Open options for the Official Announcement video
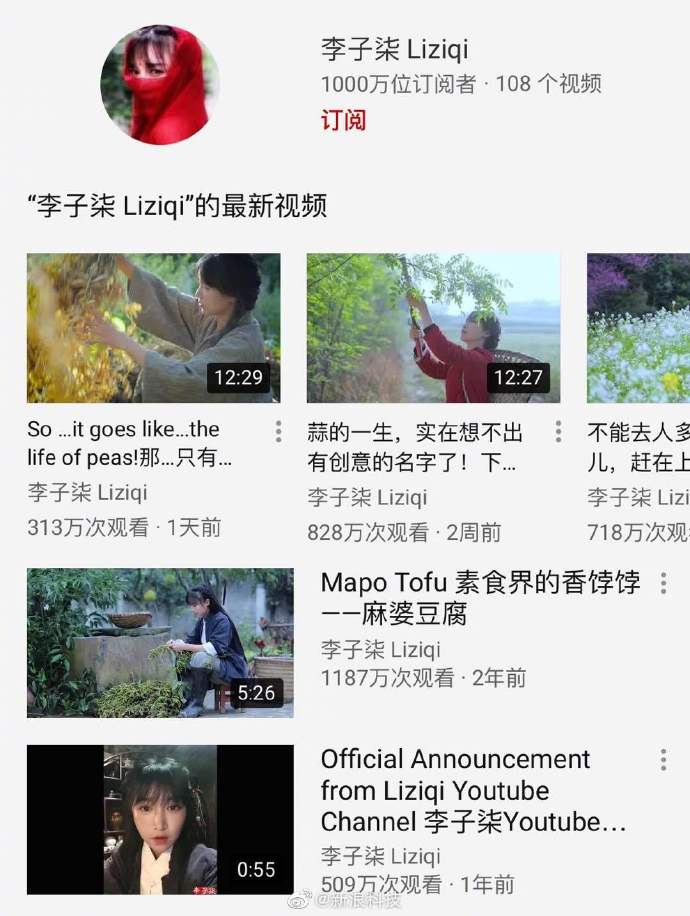 pos(662,760)
